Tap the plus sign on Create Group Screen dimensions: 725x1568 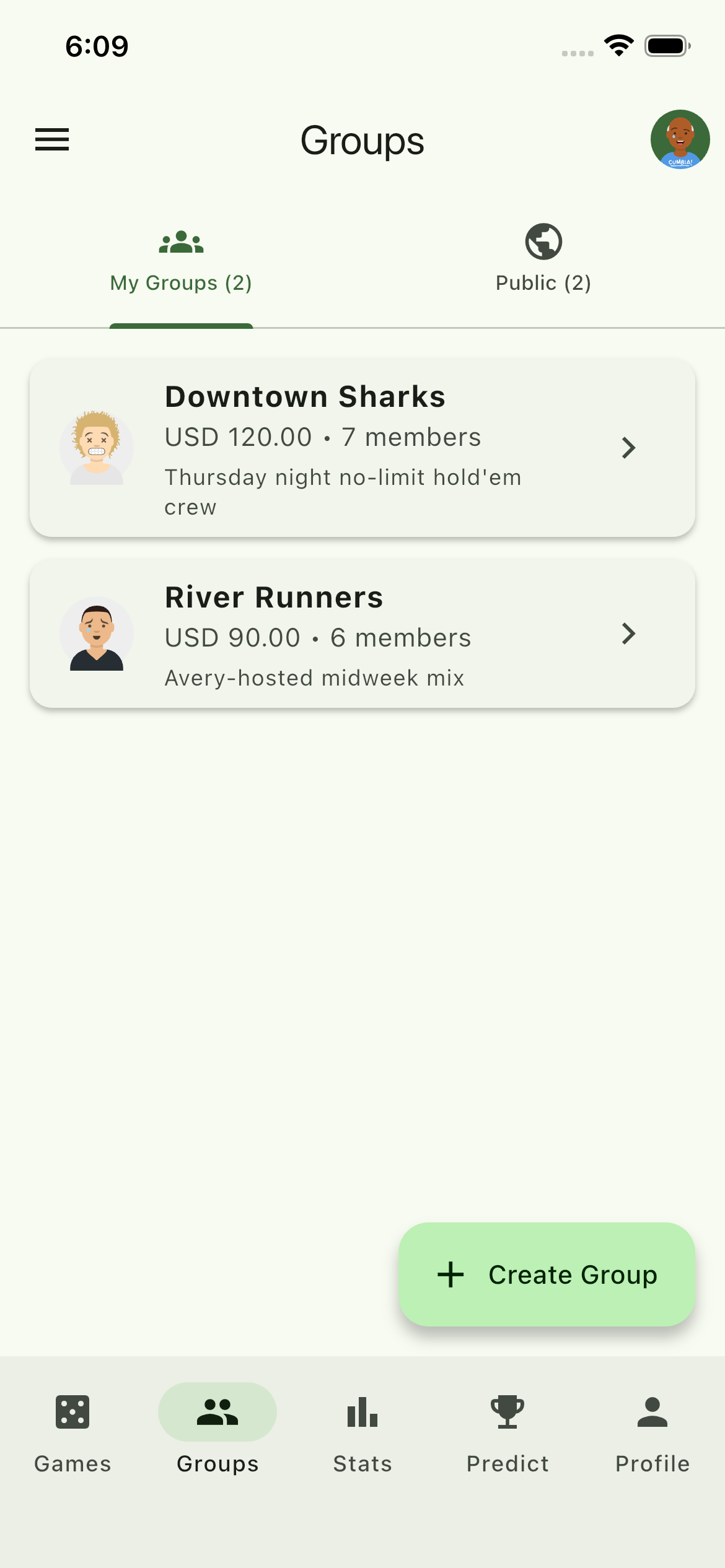(450, 1274)
